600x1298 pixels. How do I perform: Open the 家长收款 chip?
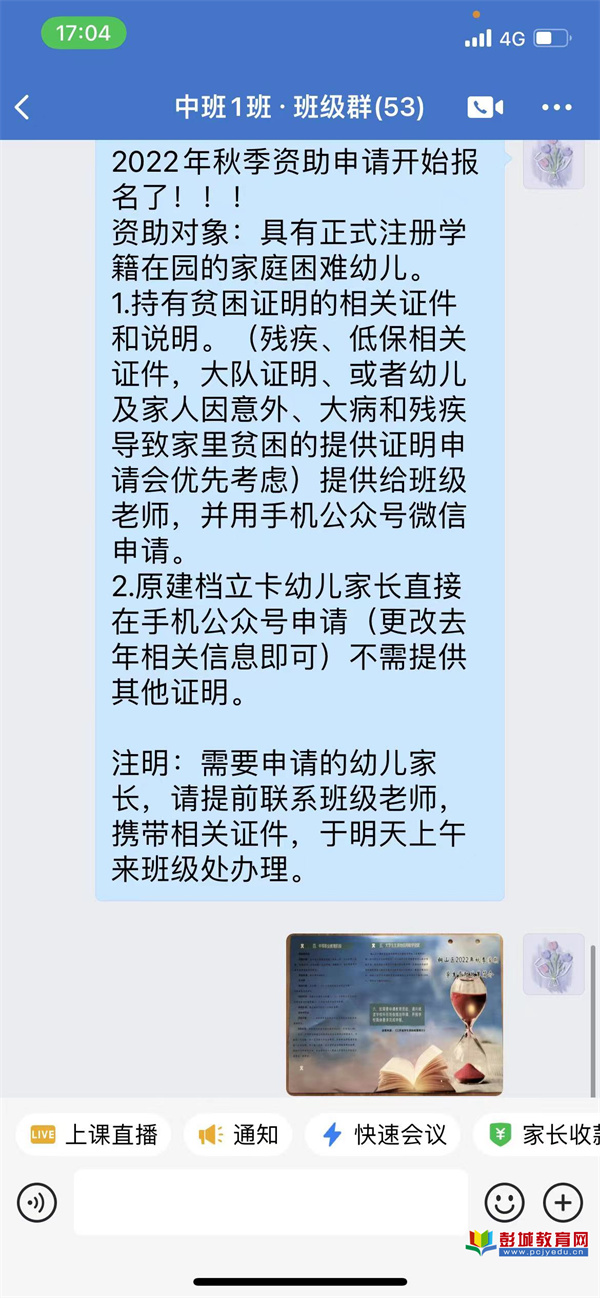pos(540,1134)
